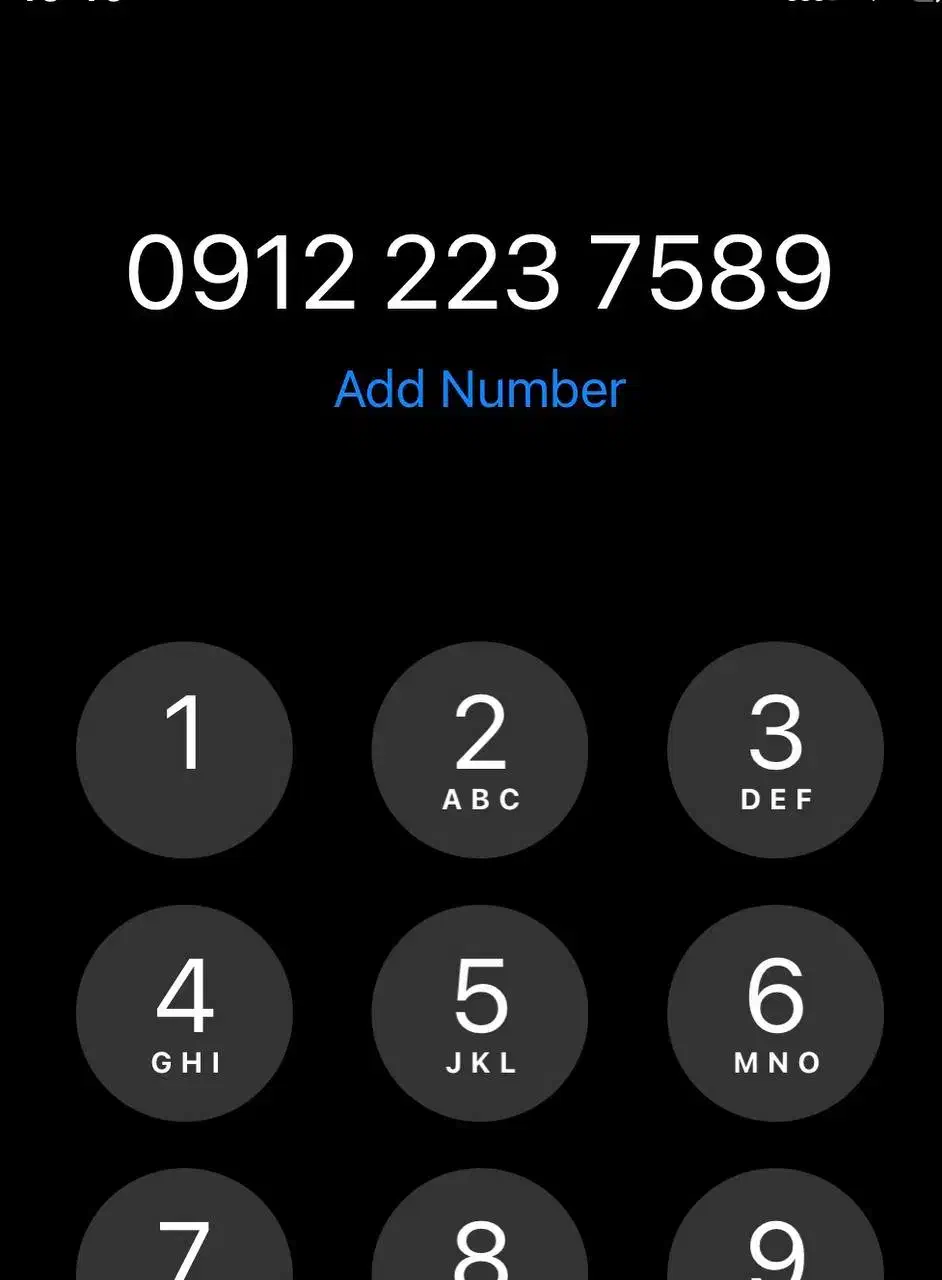942x1280 pixels.
Task: Select the dialed number 0912 223 7589
Action: point(480,270)
